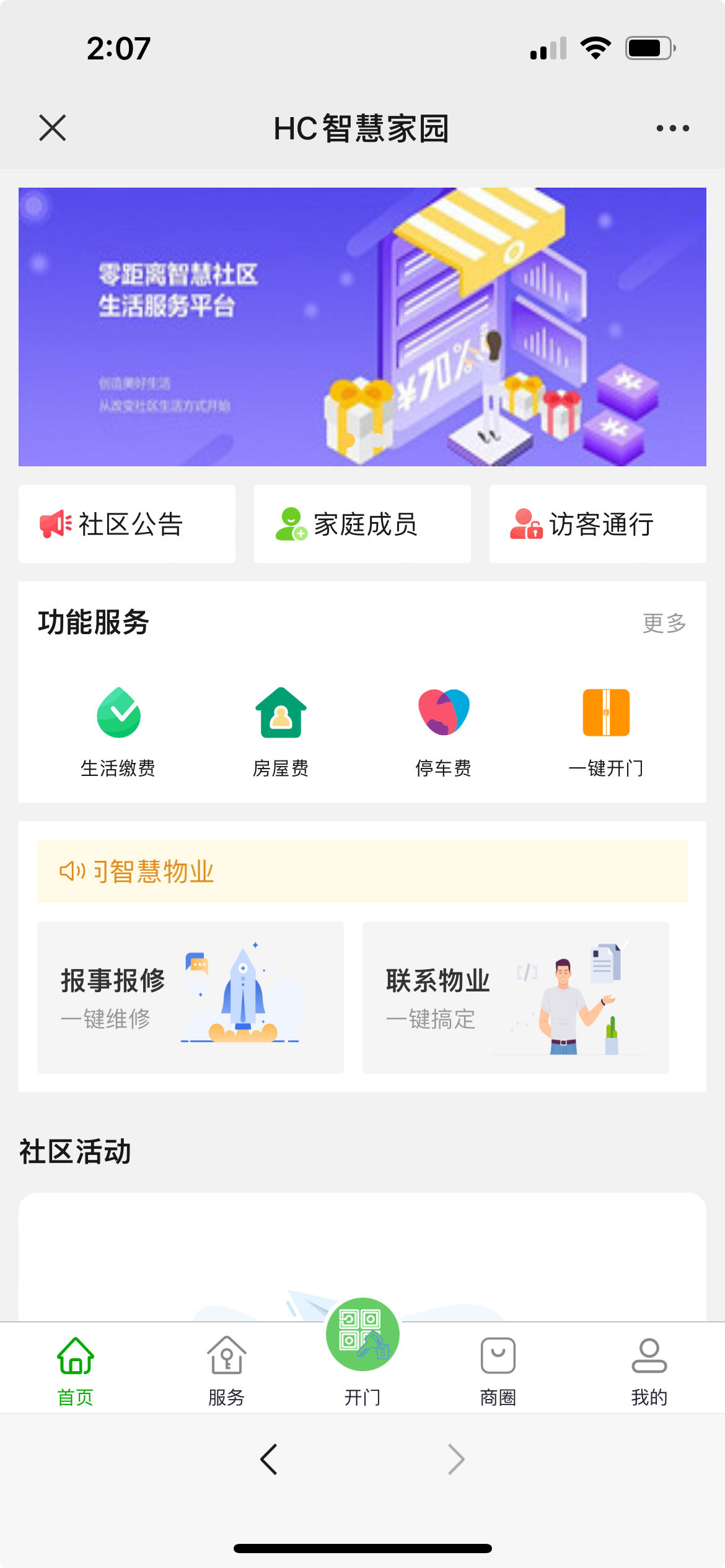Switch to the 我的 tab
This screenshot has height=1568, width=725.
[649, 1370]
